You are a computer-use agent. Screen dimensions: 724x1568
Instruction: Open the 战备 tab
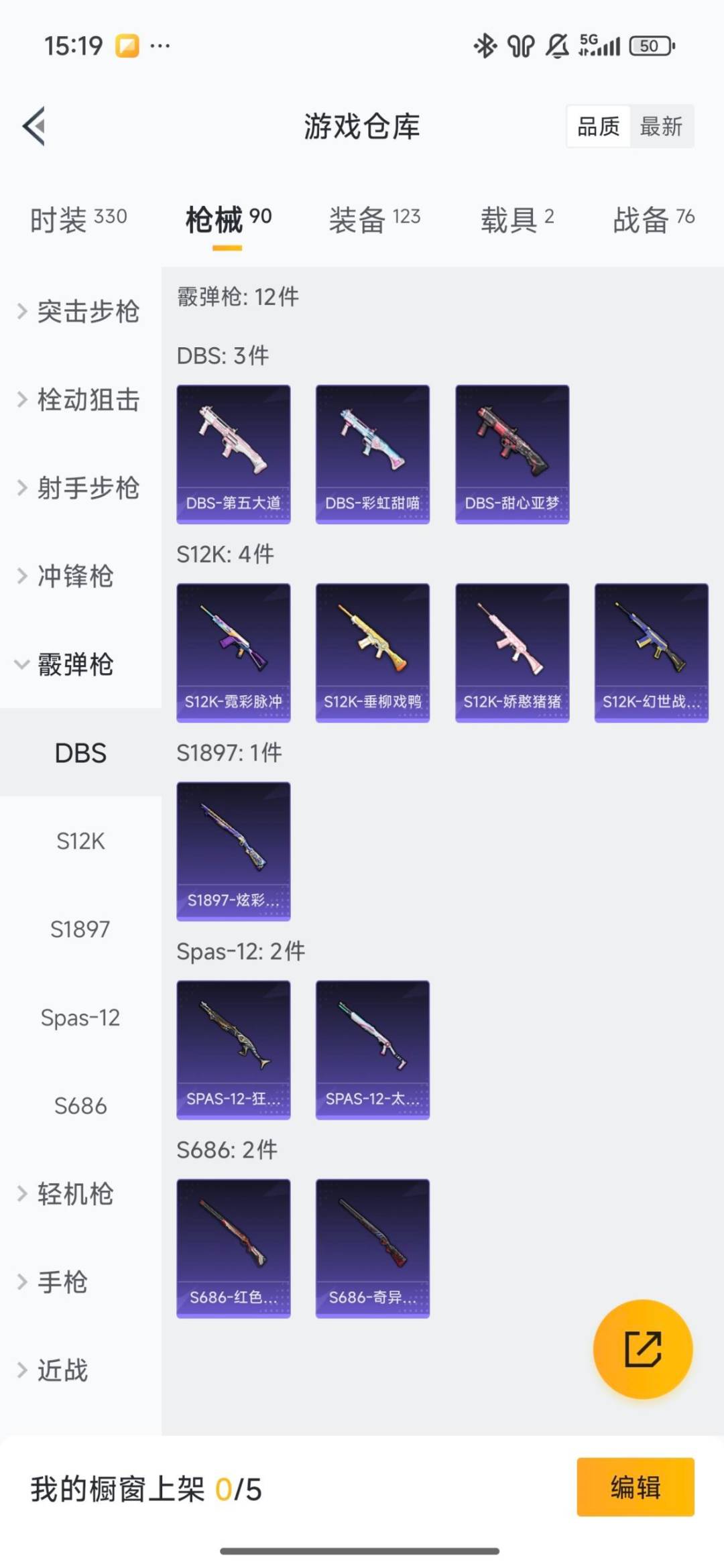click(x=653, y=219)
